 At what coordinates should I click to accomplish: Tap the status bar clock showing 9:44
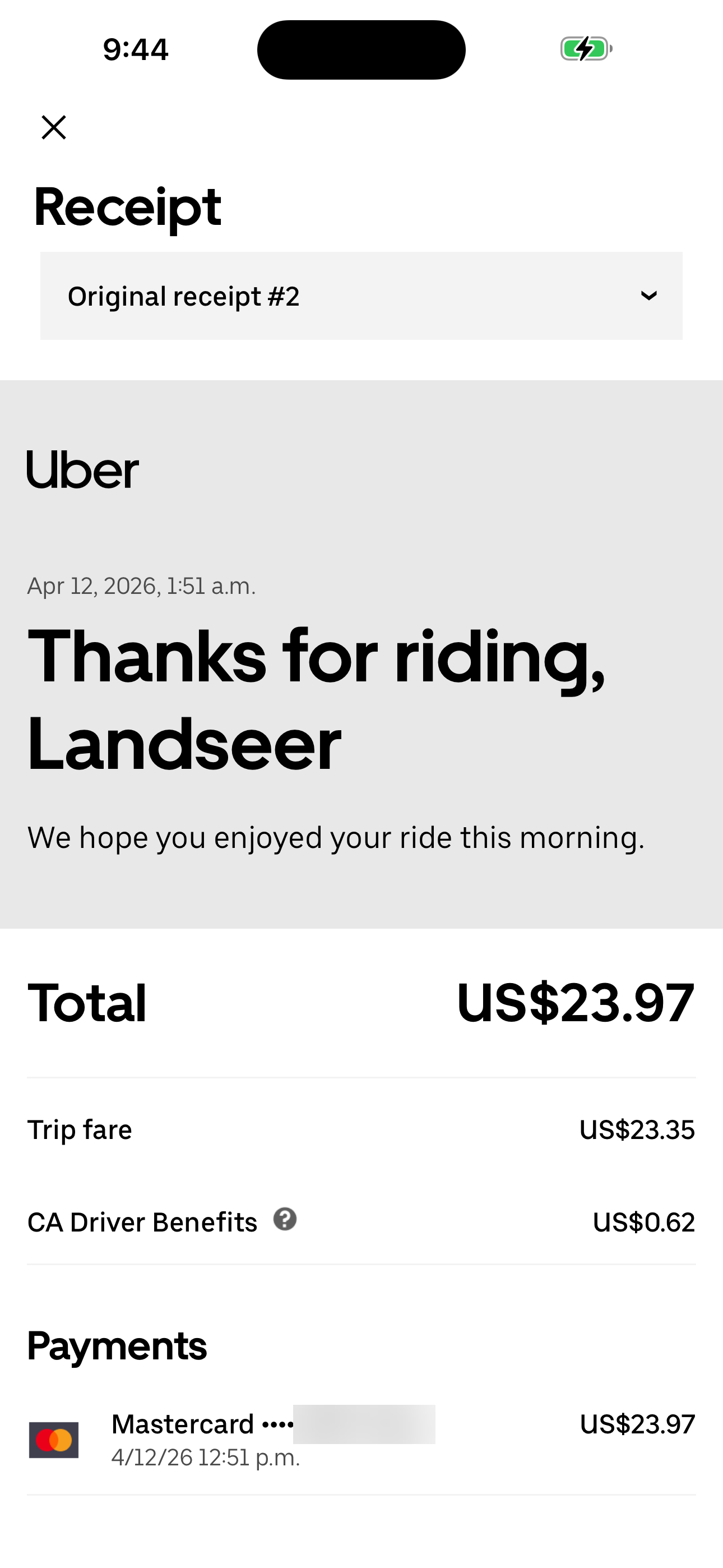click(x=136, y=49)
